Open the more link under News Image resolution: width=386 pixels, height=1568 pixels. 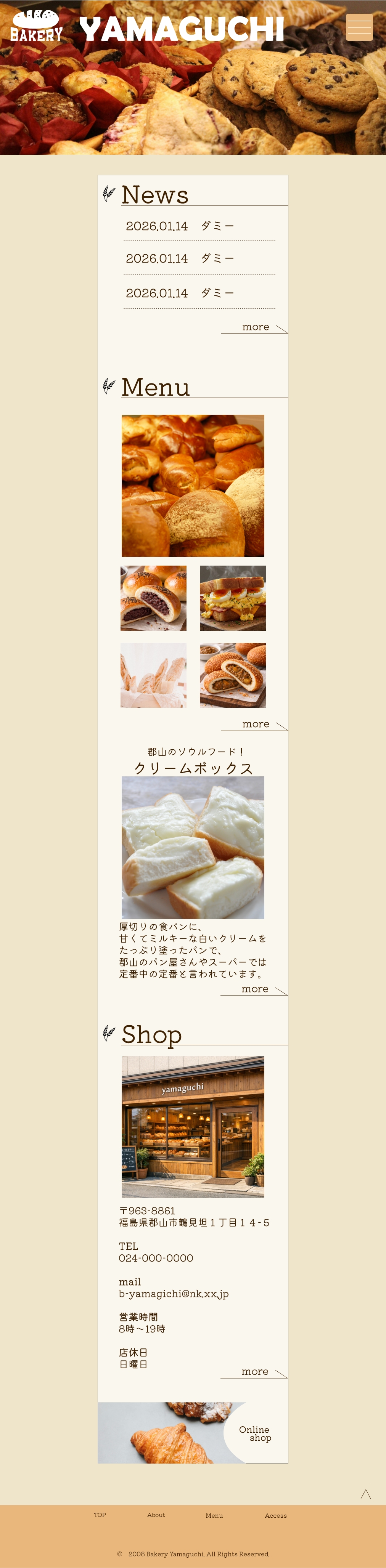(255, 327)
